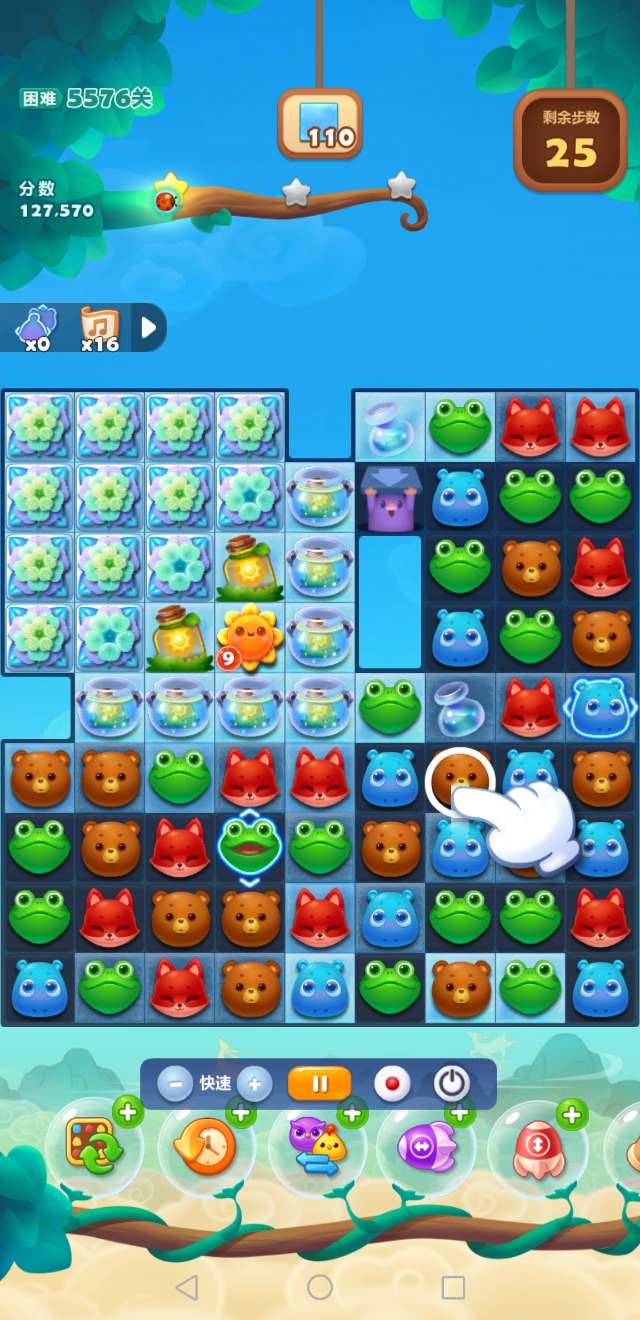
Task: Increase speed with the plus button
Action: pos(255,1083)
